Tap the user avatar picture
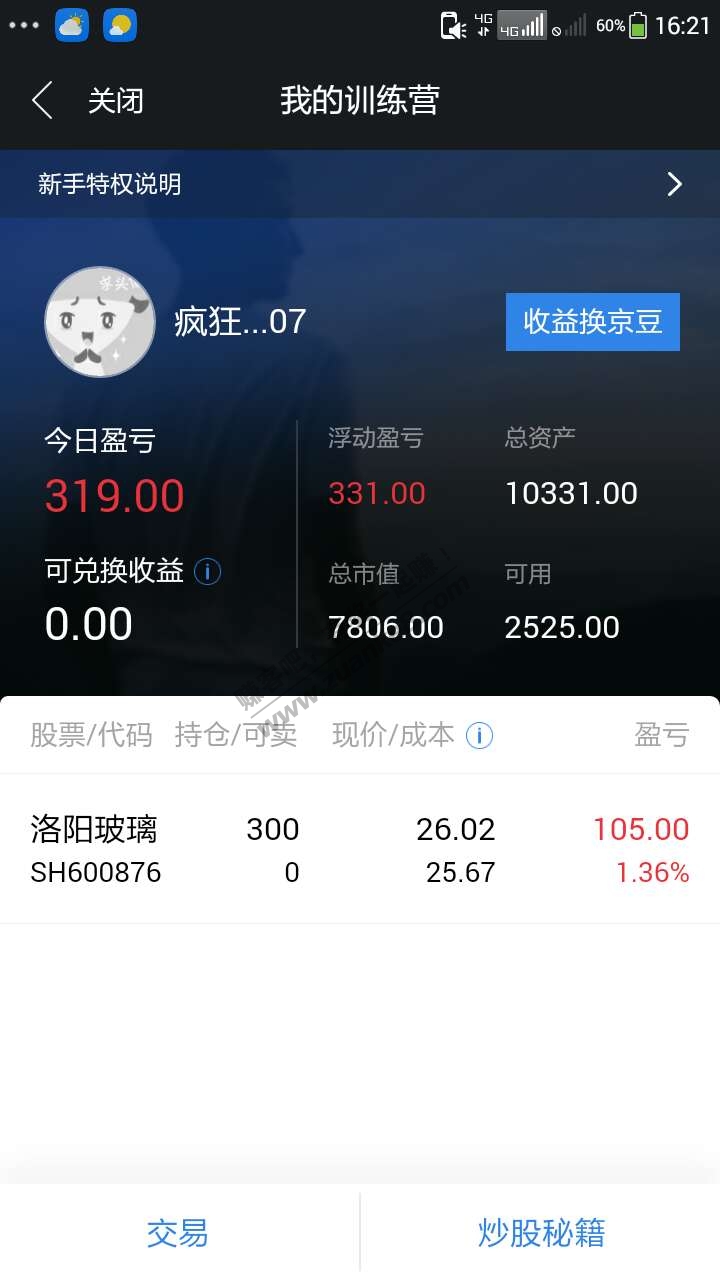 point(100,322)
